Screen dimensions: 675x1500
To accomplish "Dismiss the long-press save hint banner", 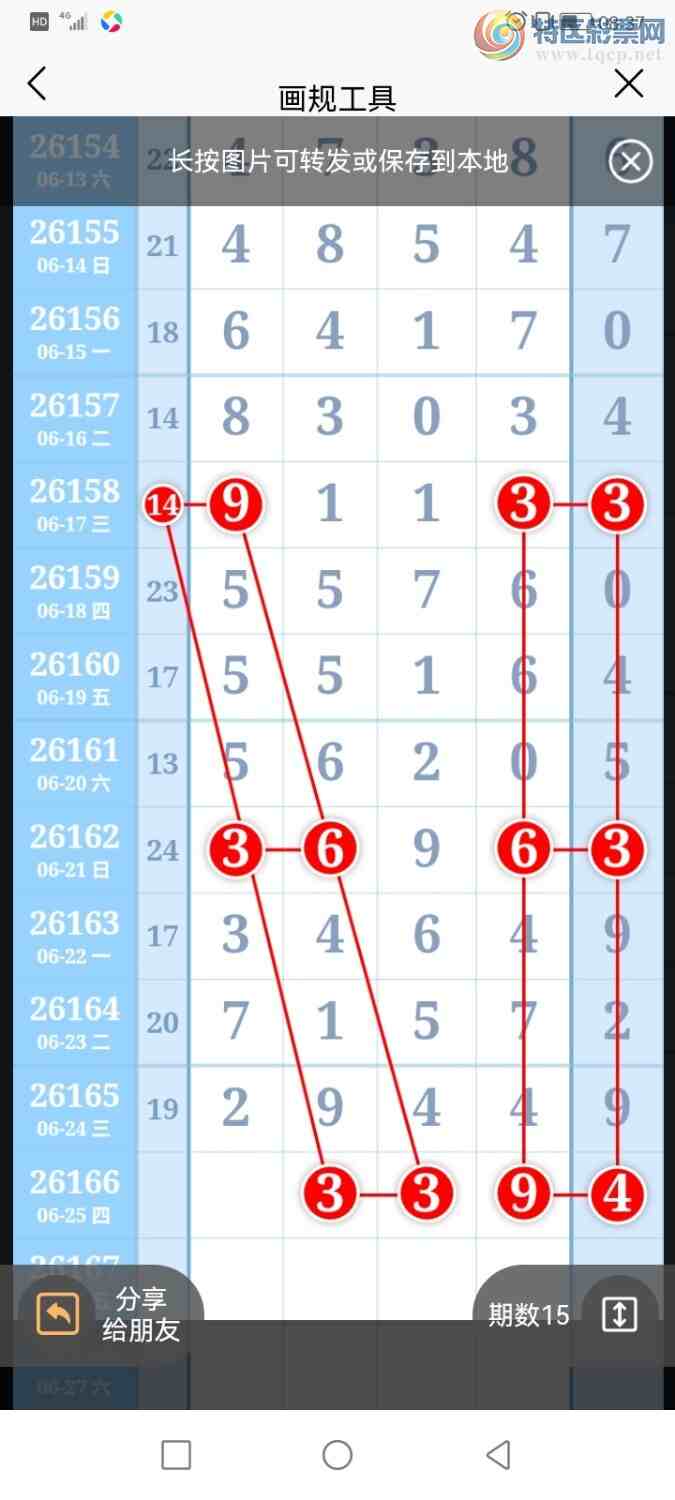I will point(631,161).
